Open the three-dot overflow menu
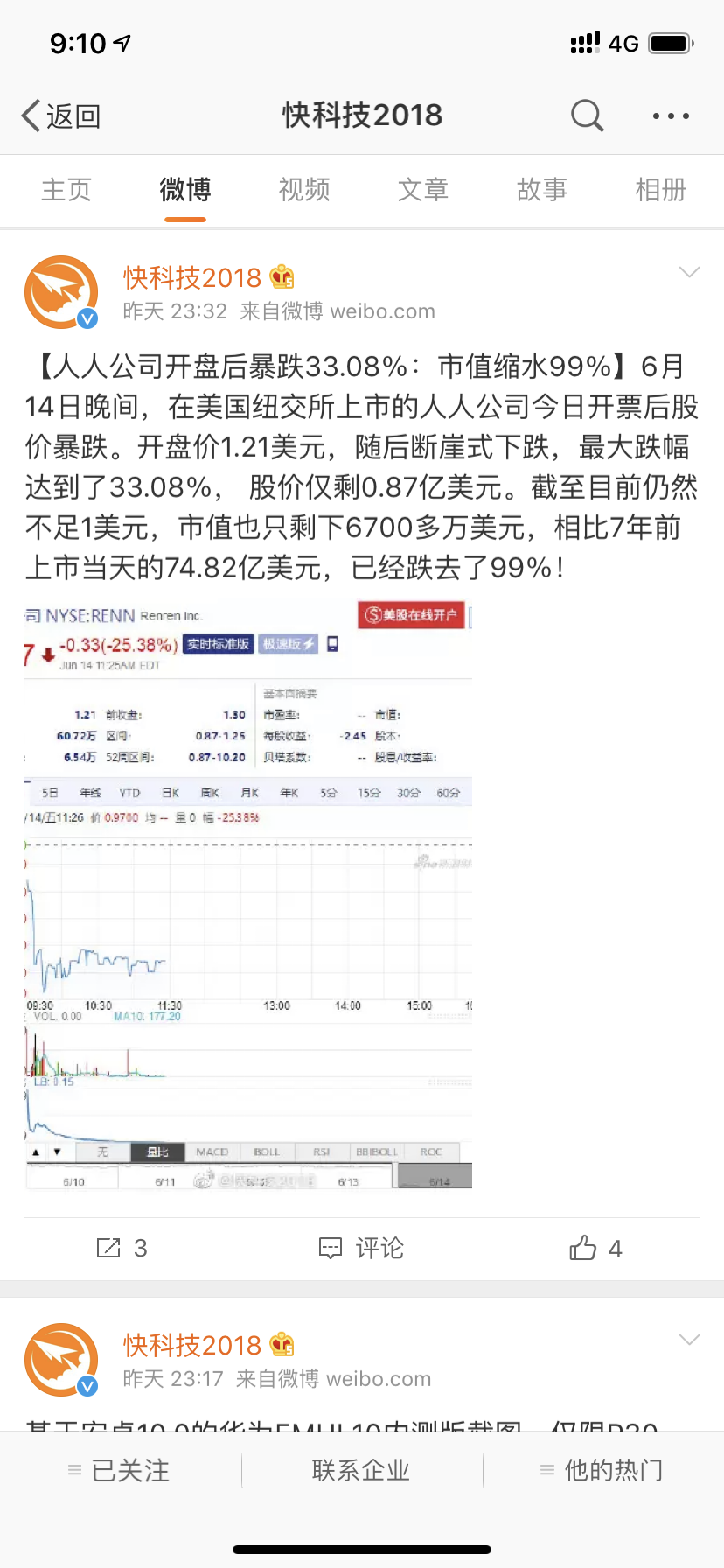724x1568 pixels. pyautogui.click(x=671, y=115)
